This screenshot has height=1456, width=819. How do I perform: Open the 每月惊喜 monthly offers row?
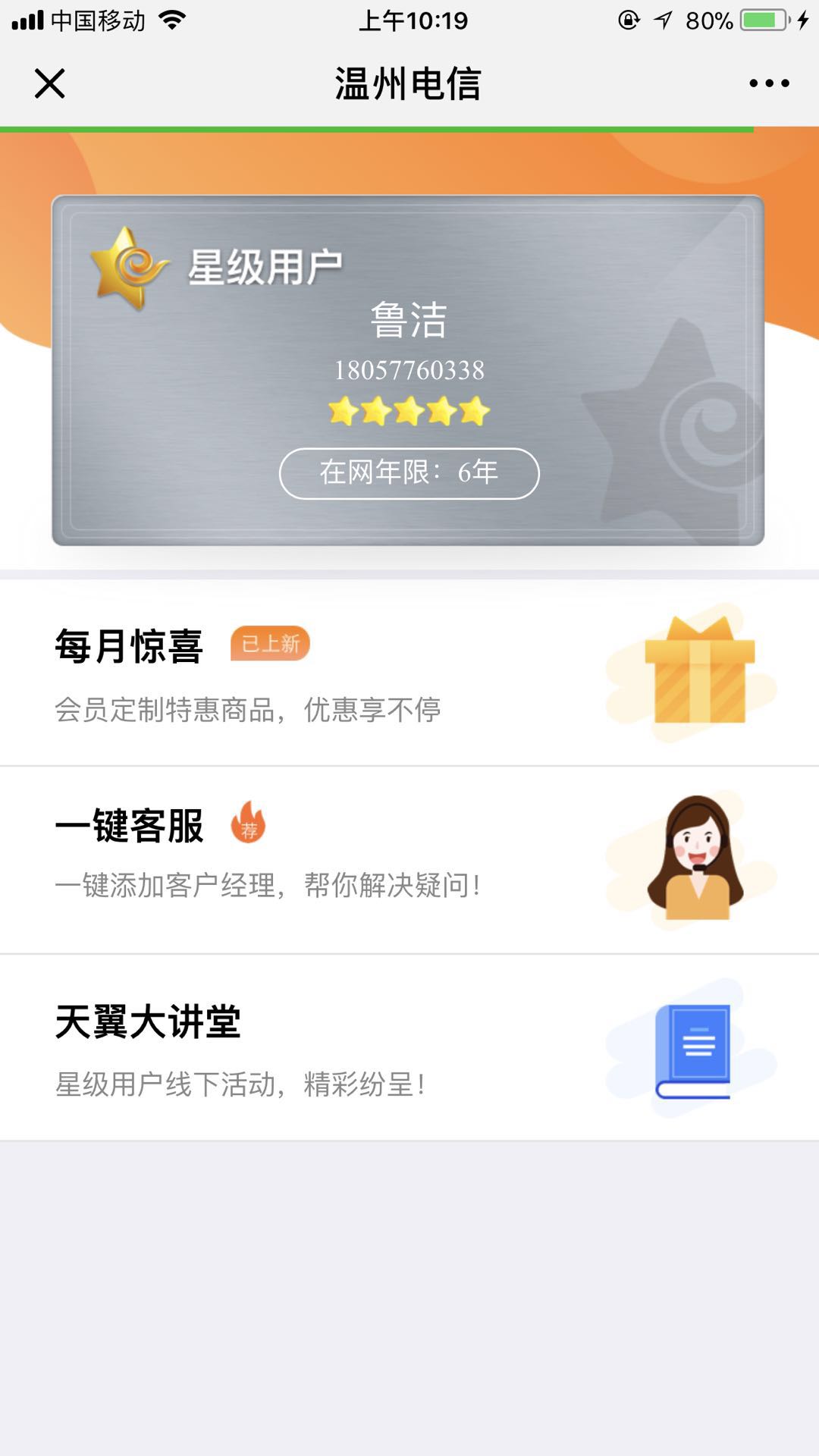(409, 673)
